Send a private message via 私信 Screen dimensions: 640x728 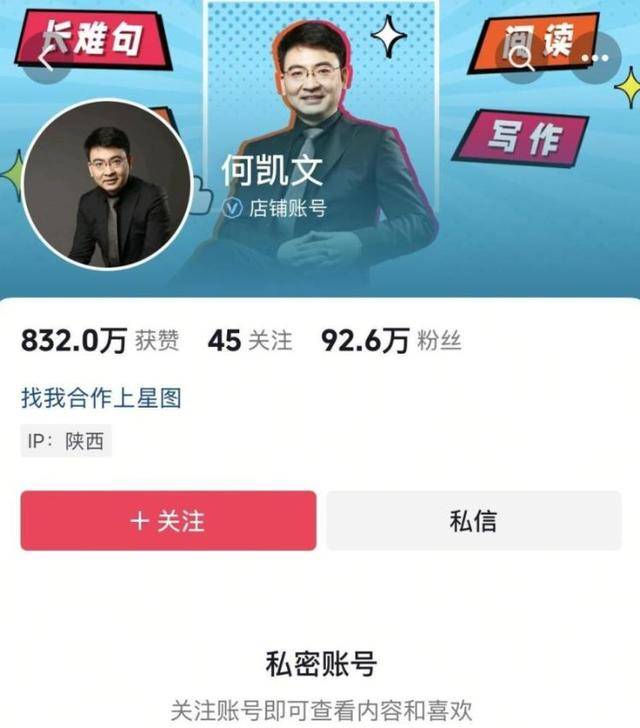coord(473,520)
